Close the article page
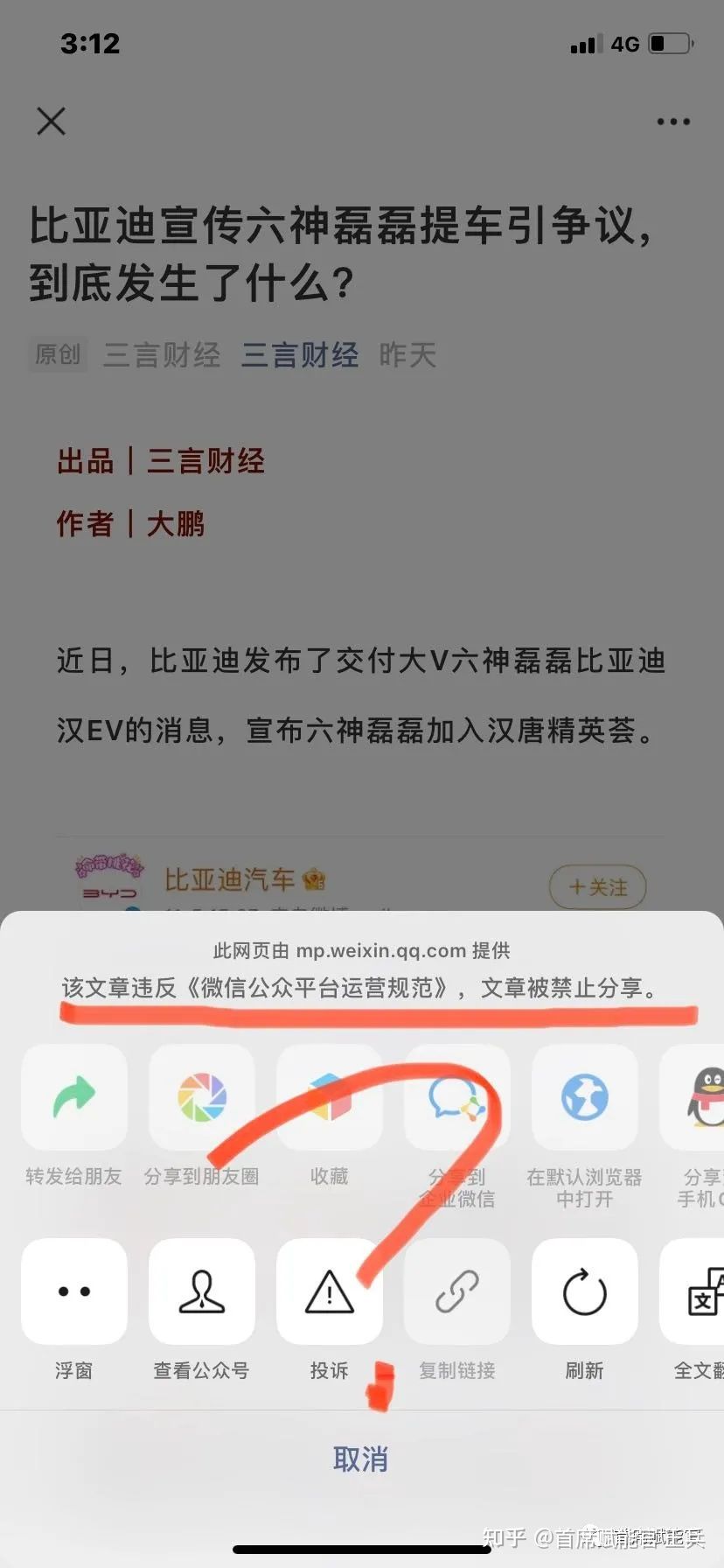 pos(52,122)
